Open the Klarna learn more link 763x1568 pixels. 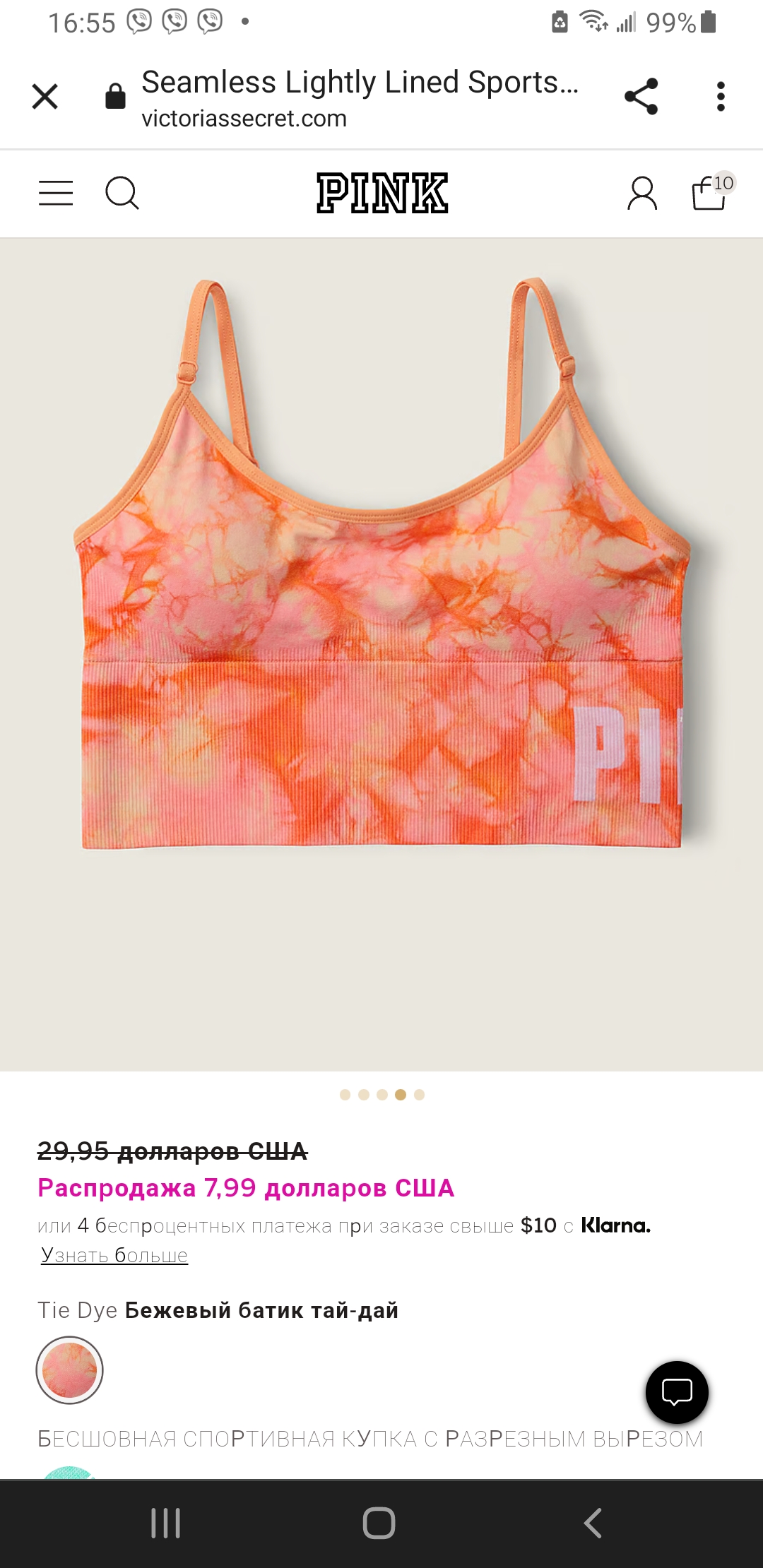(114, 1255)
